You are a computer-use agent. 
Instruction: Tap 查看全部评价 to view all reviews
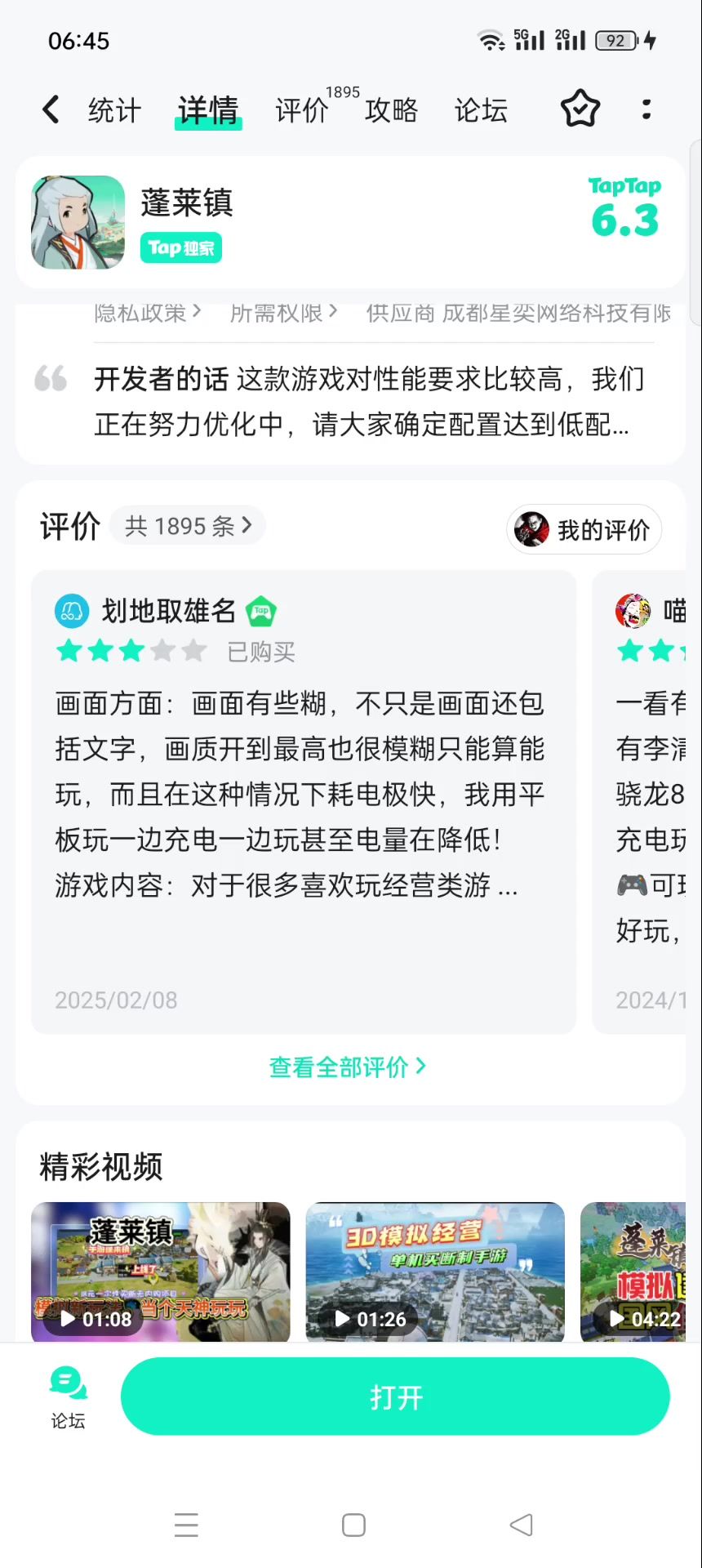pos(348,1067)
